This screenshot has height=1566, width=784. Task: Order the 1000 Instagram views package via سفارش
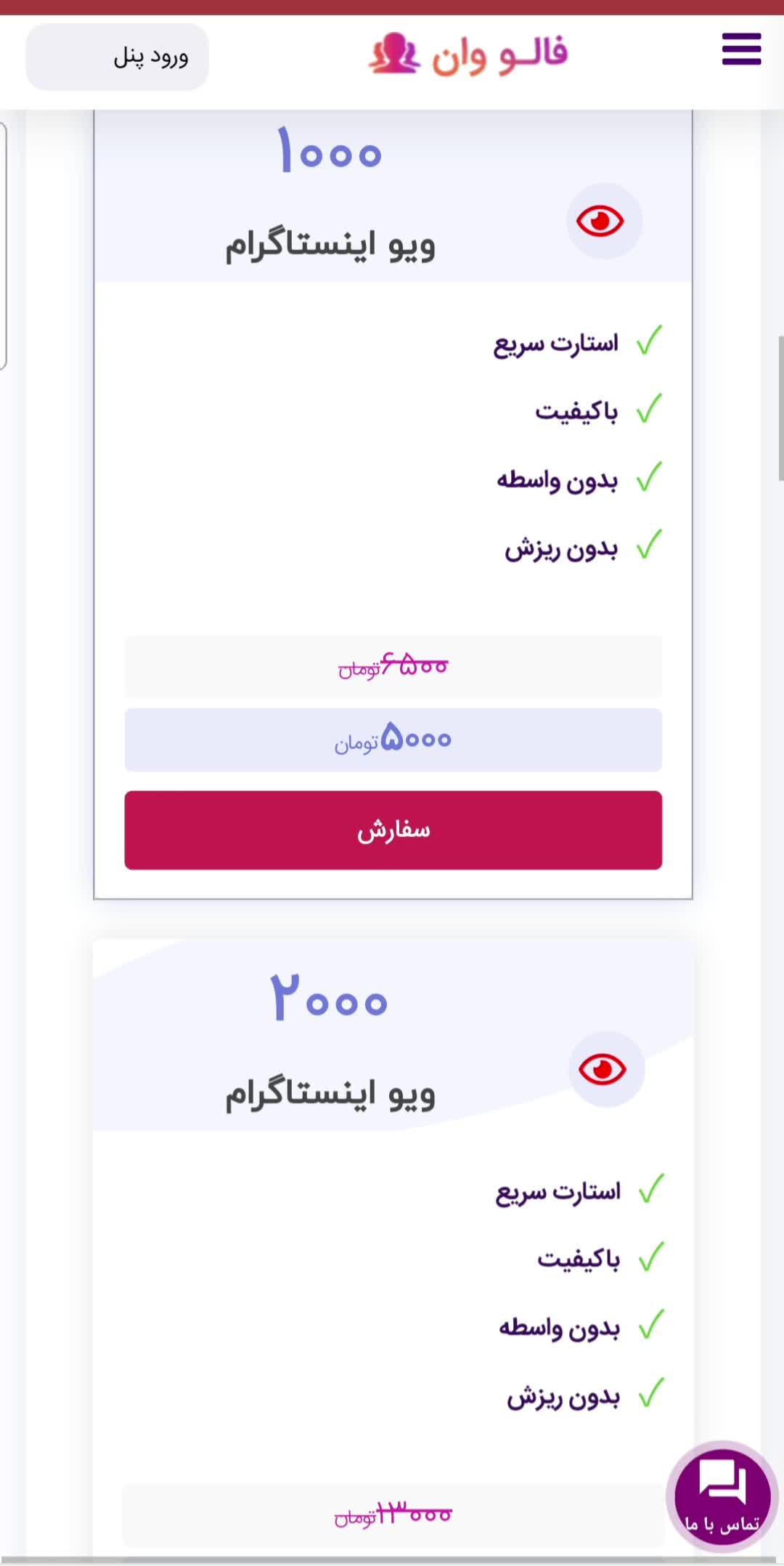click(x=393, y=830)
